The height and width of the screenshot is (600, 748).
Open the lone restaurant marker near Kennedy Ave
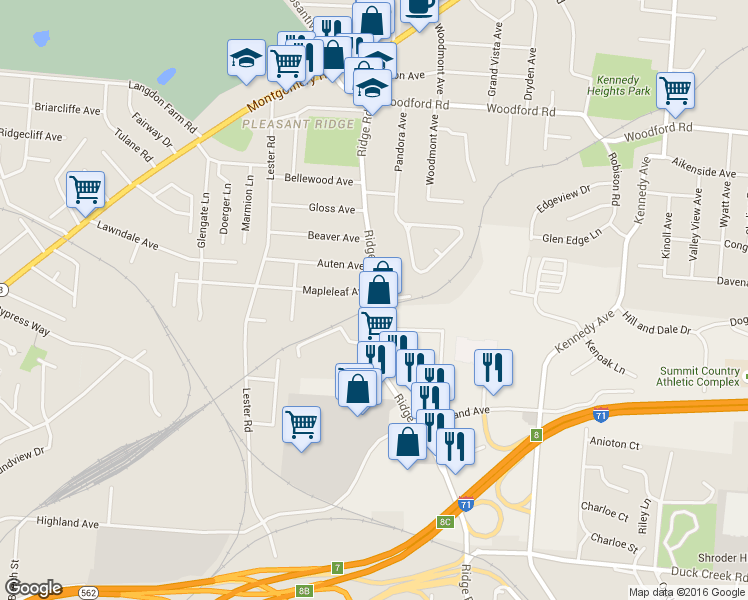[x=494, y=367]
